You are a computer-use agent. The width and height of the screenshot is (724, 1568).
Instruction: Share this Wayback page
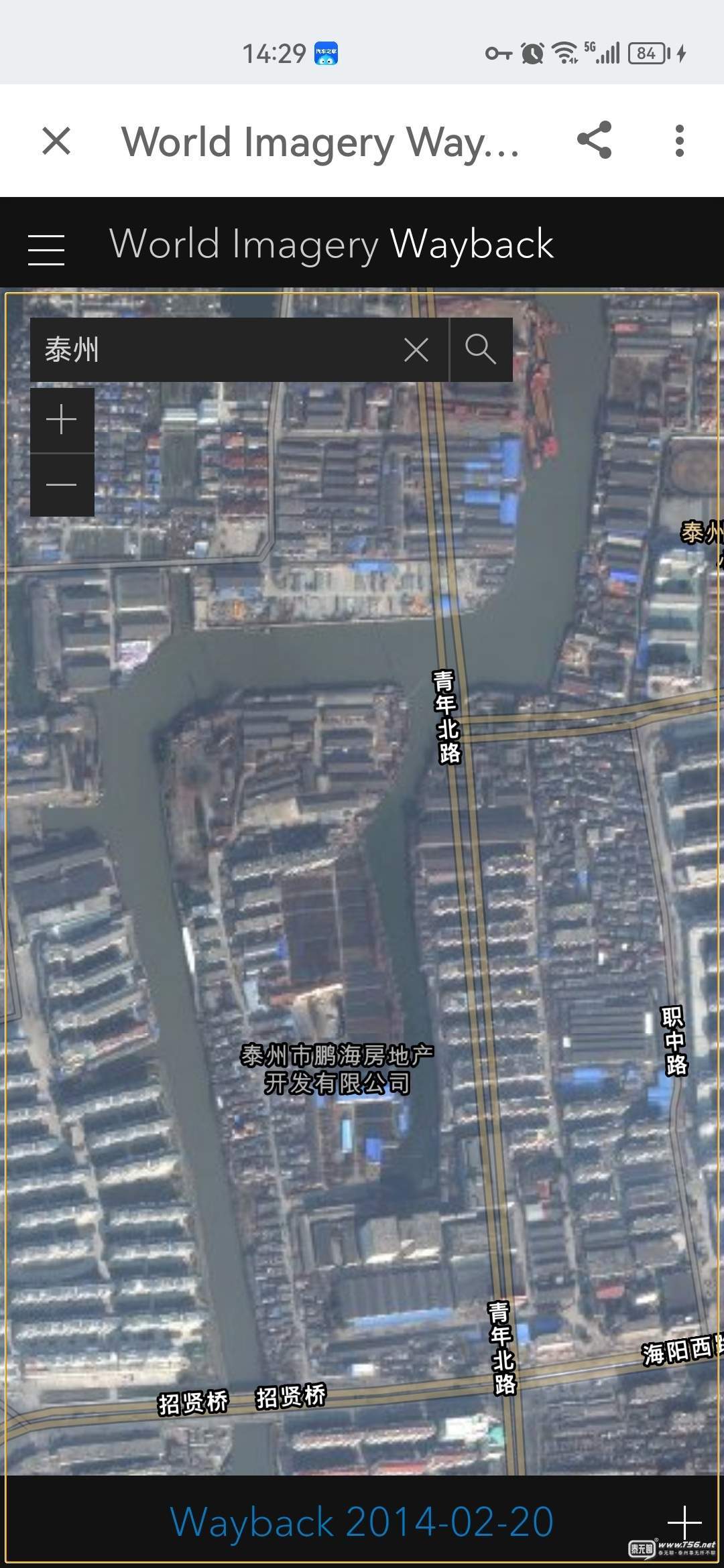(x=594, y=140)
